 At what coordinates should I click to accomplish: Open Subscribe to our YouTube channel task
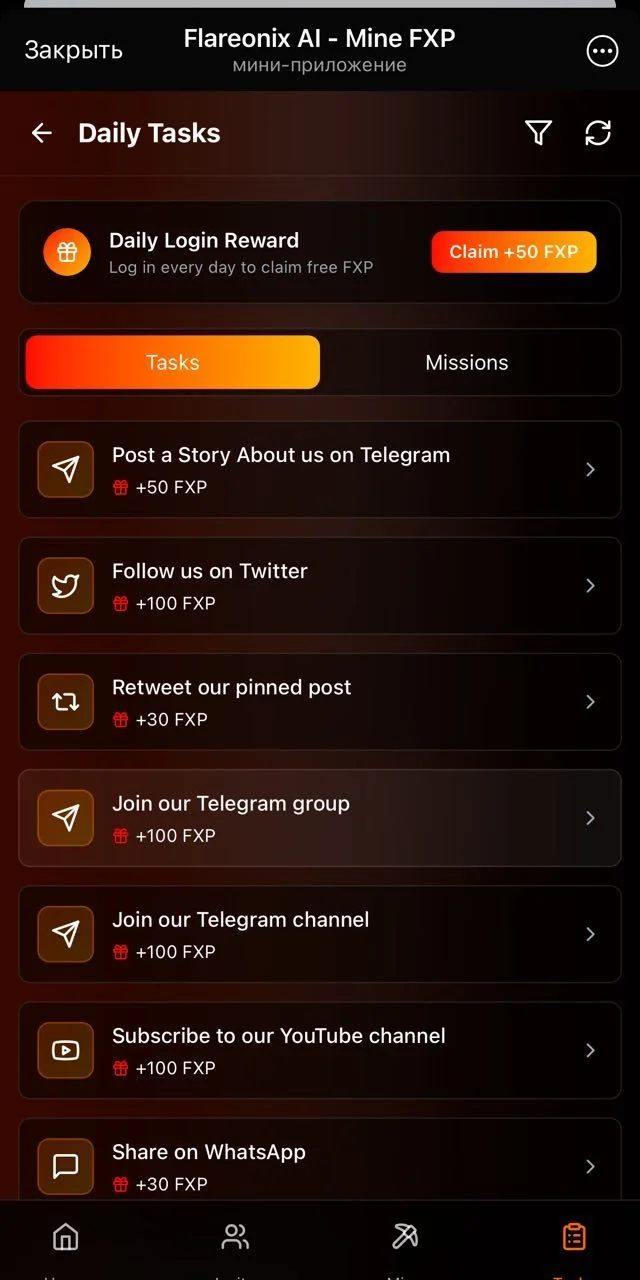(x=320, y=1049)
